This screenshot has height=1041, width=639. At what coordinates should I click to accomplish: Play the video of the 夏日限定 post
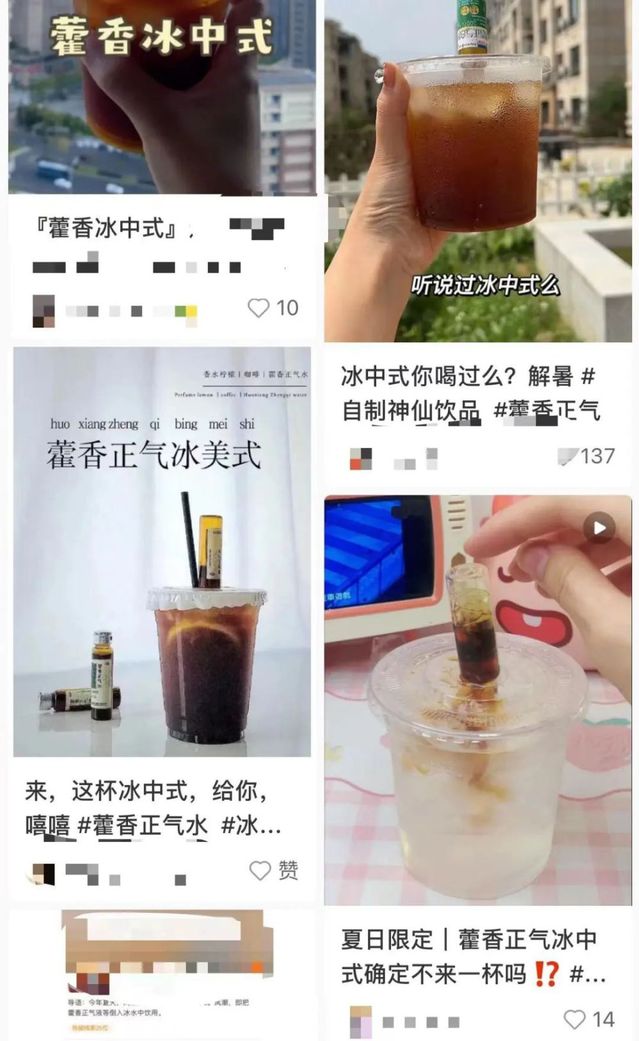(x=599, y=527)
